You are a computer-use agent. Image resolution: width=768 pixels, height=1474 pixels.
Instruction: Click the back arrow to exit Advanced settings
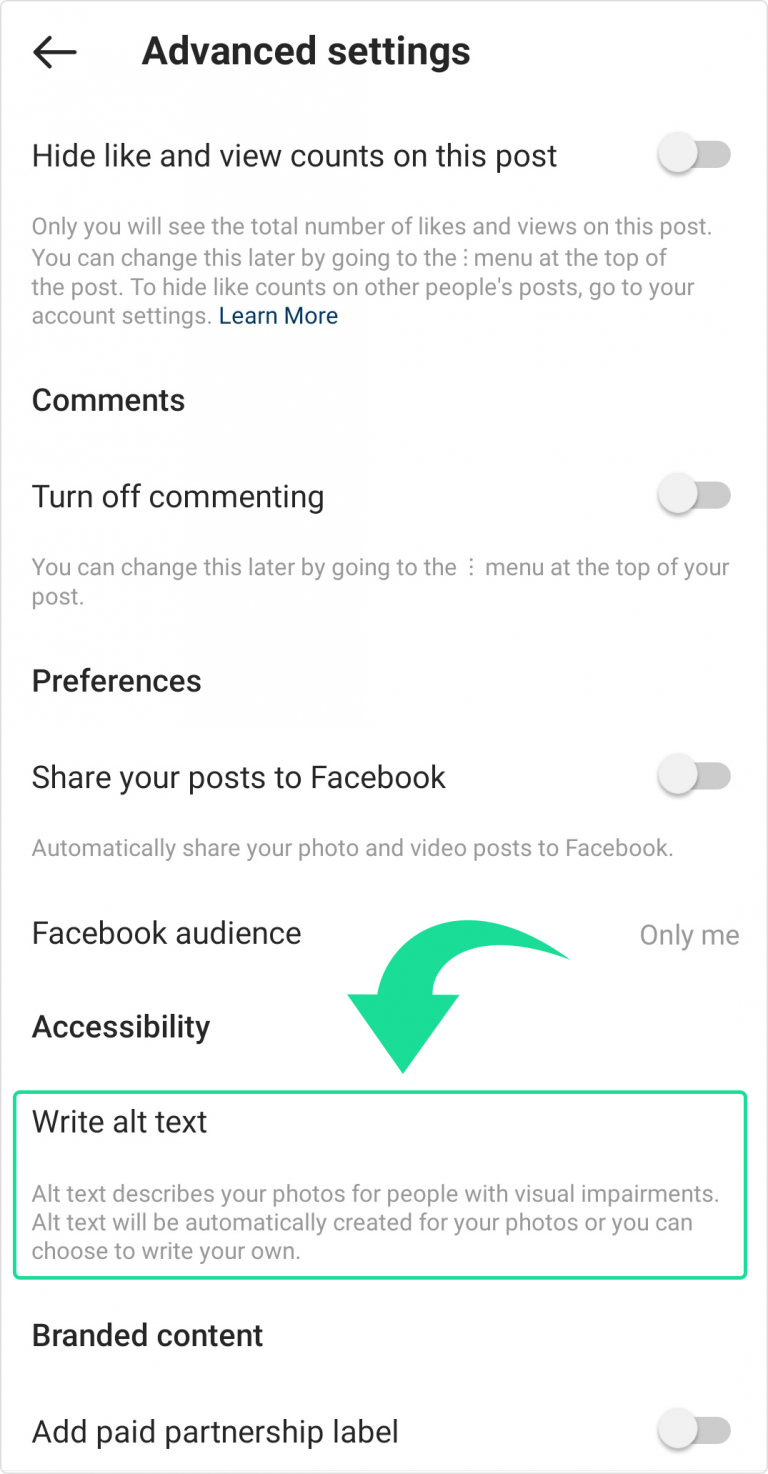click(x=53, y=52)
